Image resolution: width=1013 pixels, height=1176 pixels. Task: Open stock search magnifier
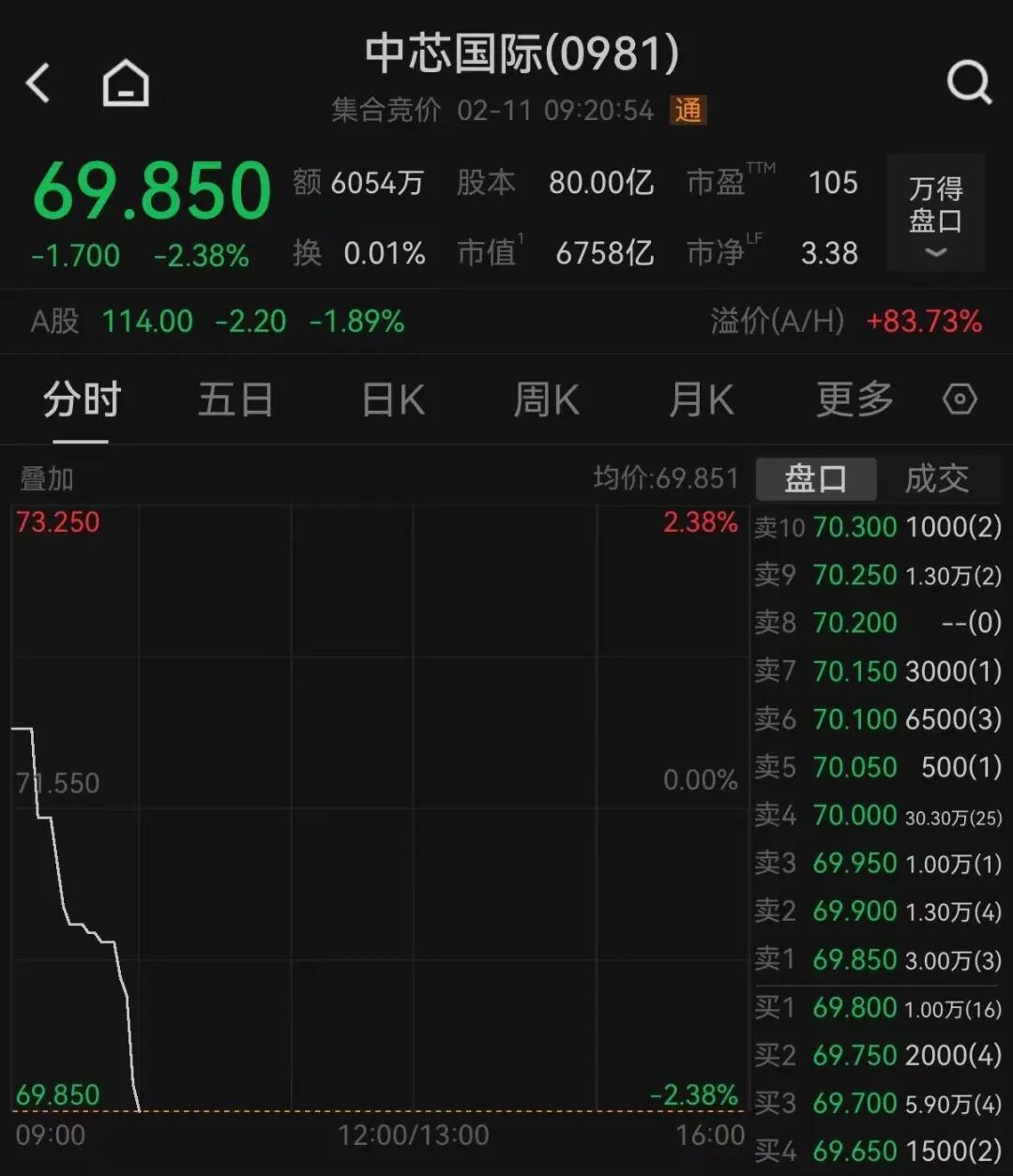[x=968, y=83]
